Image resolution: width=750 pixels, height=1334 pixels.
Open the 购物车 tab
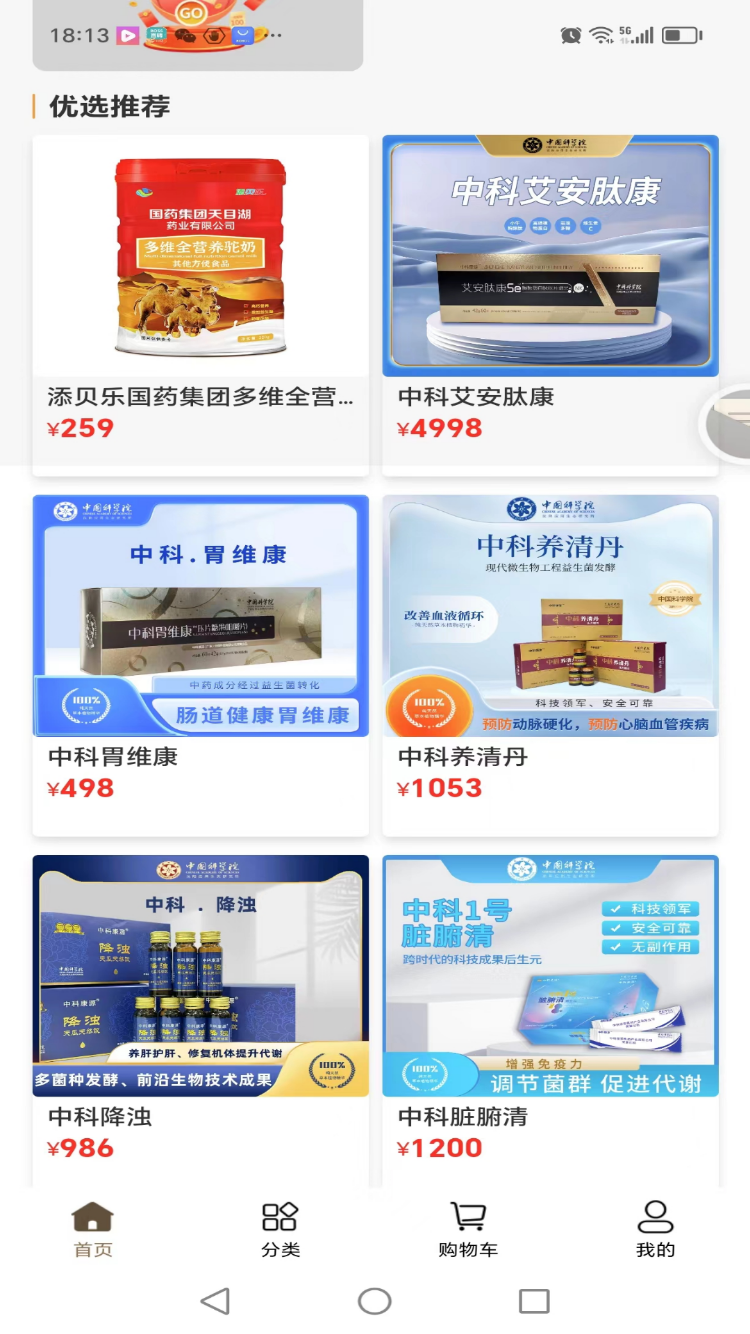click(x=467, y=1230)
